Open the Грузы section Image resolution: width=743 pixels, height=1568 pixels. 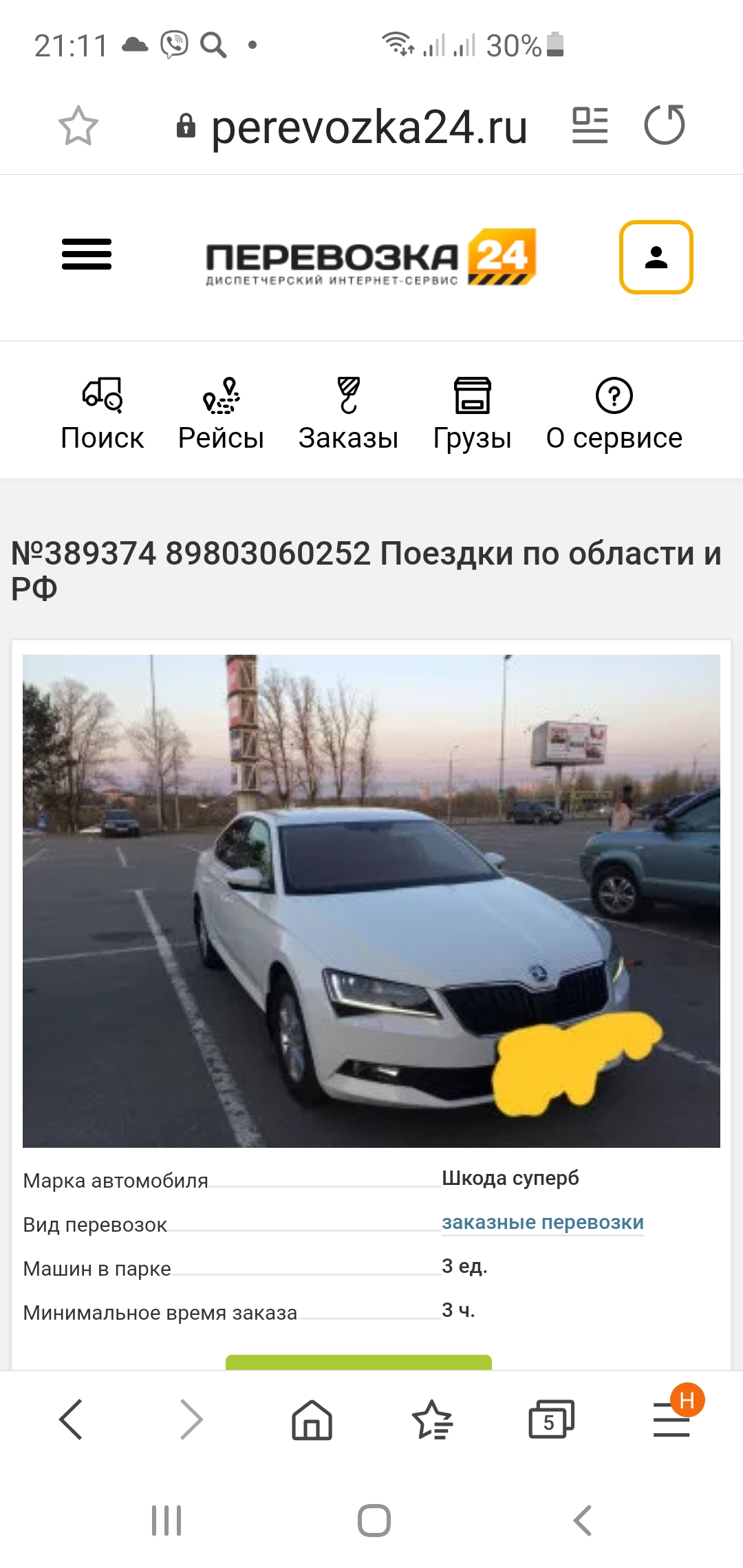(x=472, y=414)
